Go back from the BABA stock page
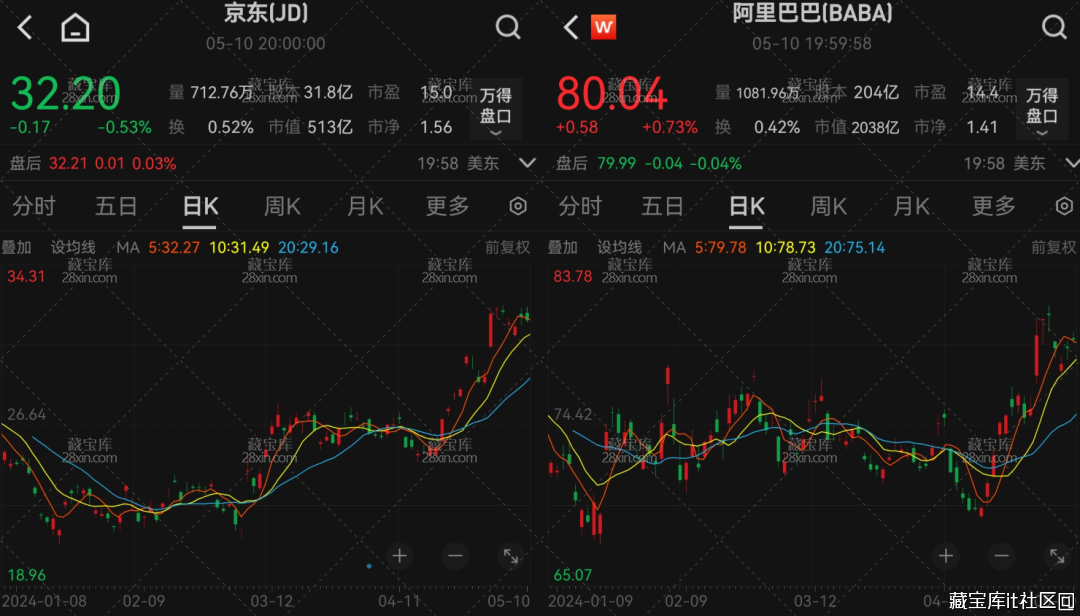1080x616 pixels. (571, 28)
